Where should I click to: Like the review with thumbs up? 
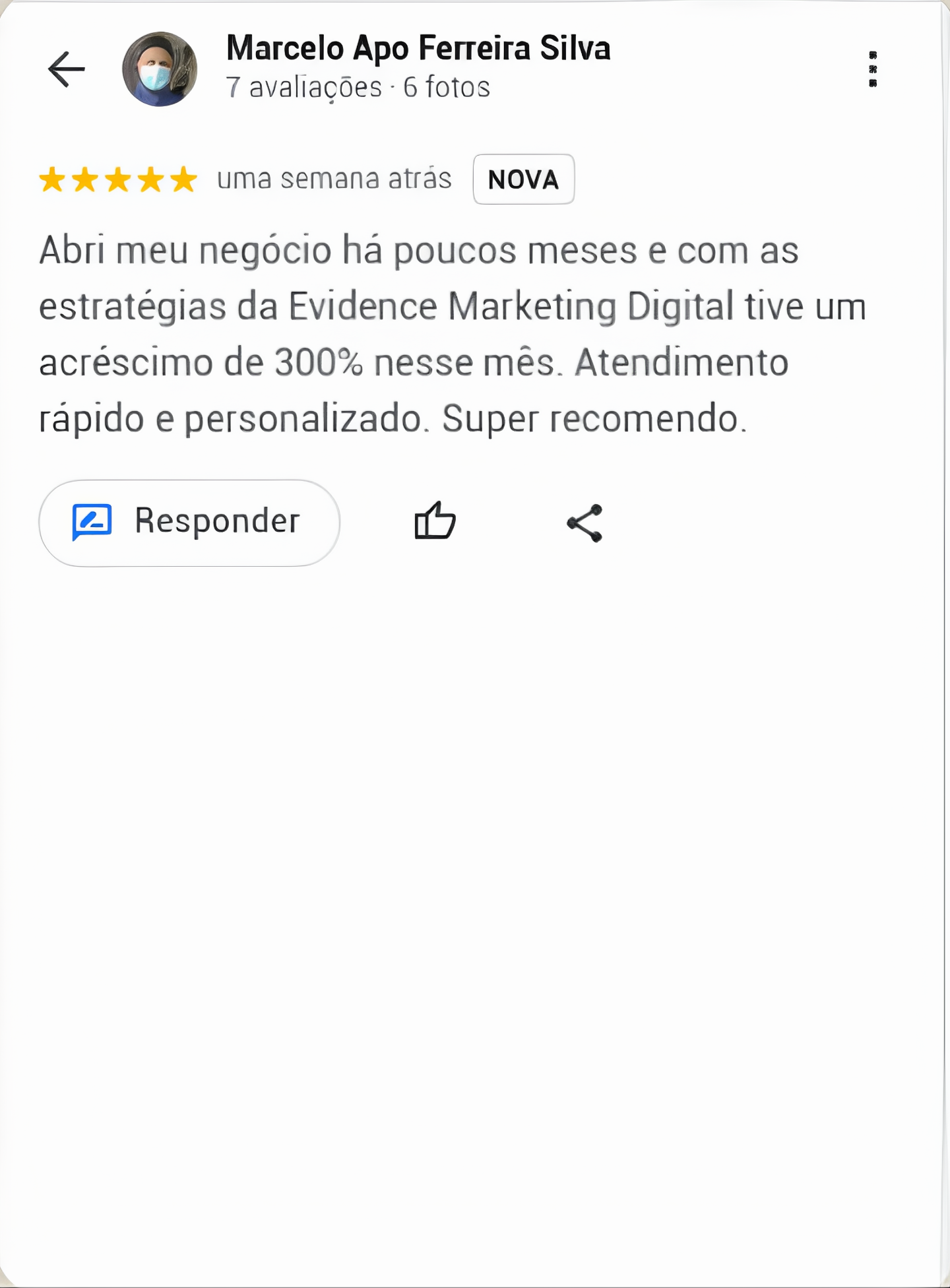[x=435, y=522]
